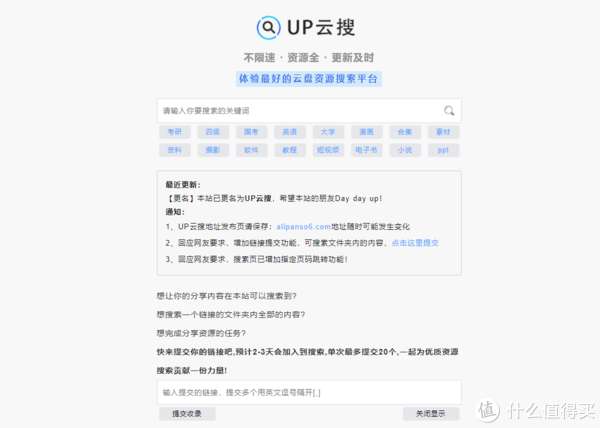Screen dimensions: 600x428
Task: Tap the magnifier search icon
Action: pyautogui.click(x=450, y=110)
